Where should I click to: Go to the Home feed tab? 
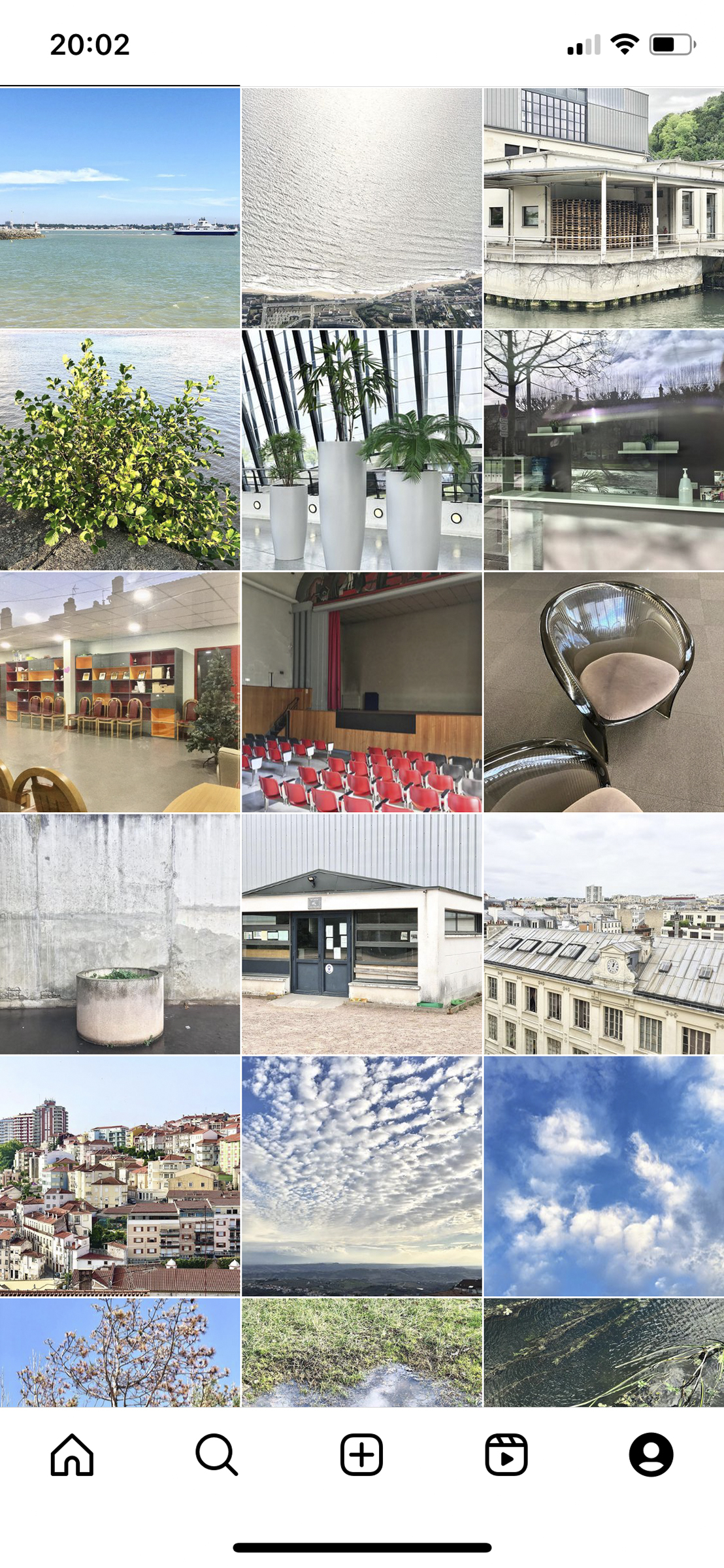click(72, 1454)
